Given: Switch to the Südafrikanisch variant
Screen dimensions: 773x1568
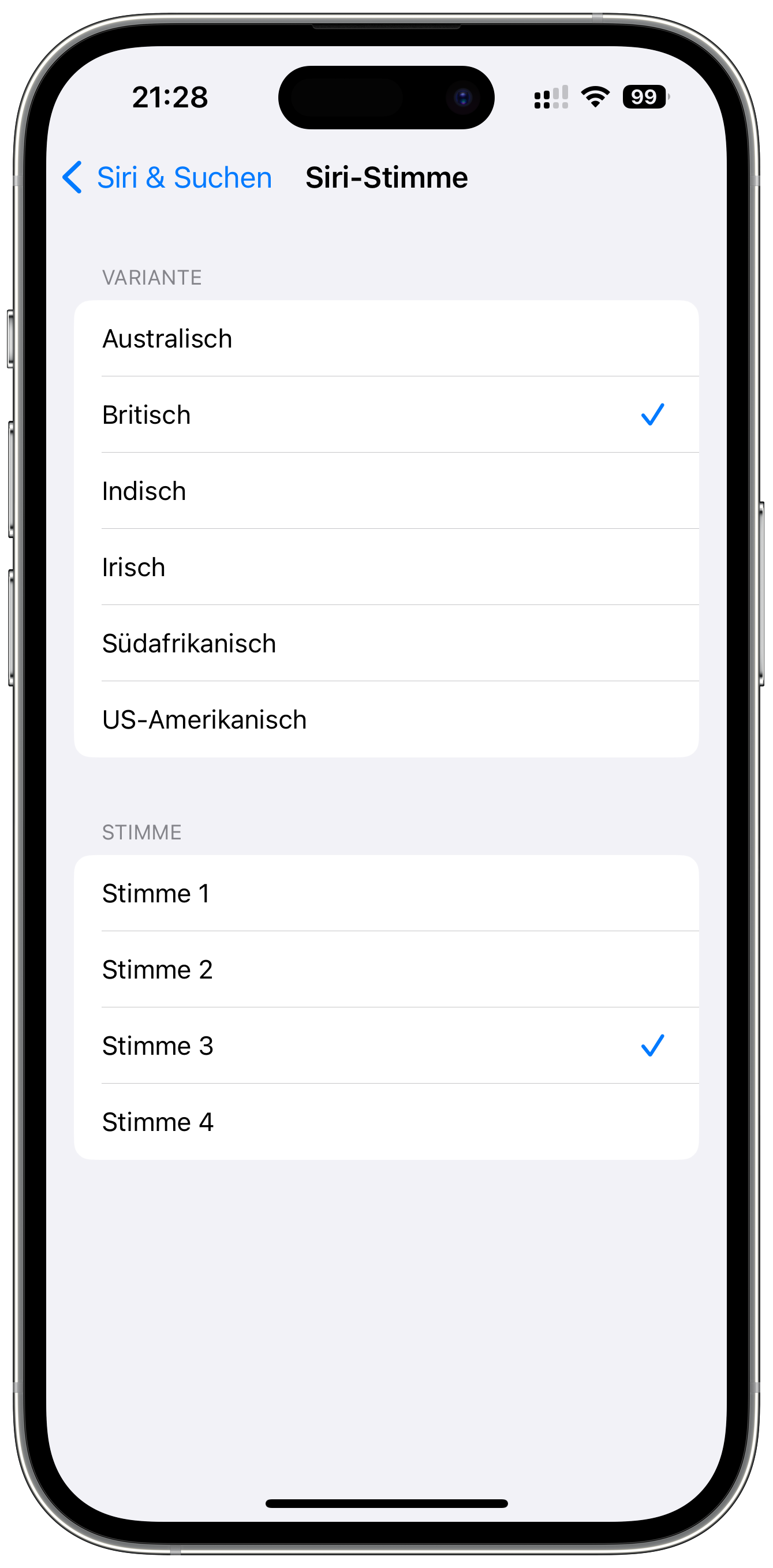Looking at the screenshot, I should [x=386, y=643].
